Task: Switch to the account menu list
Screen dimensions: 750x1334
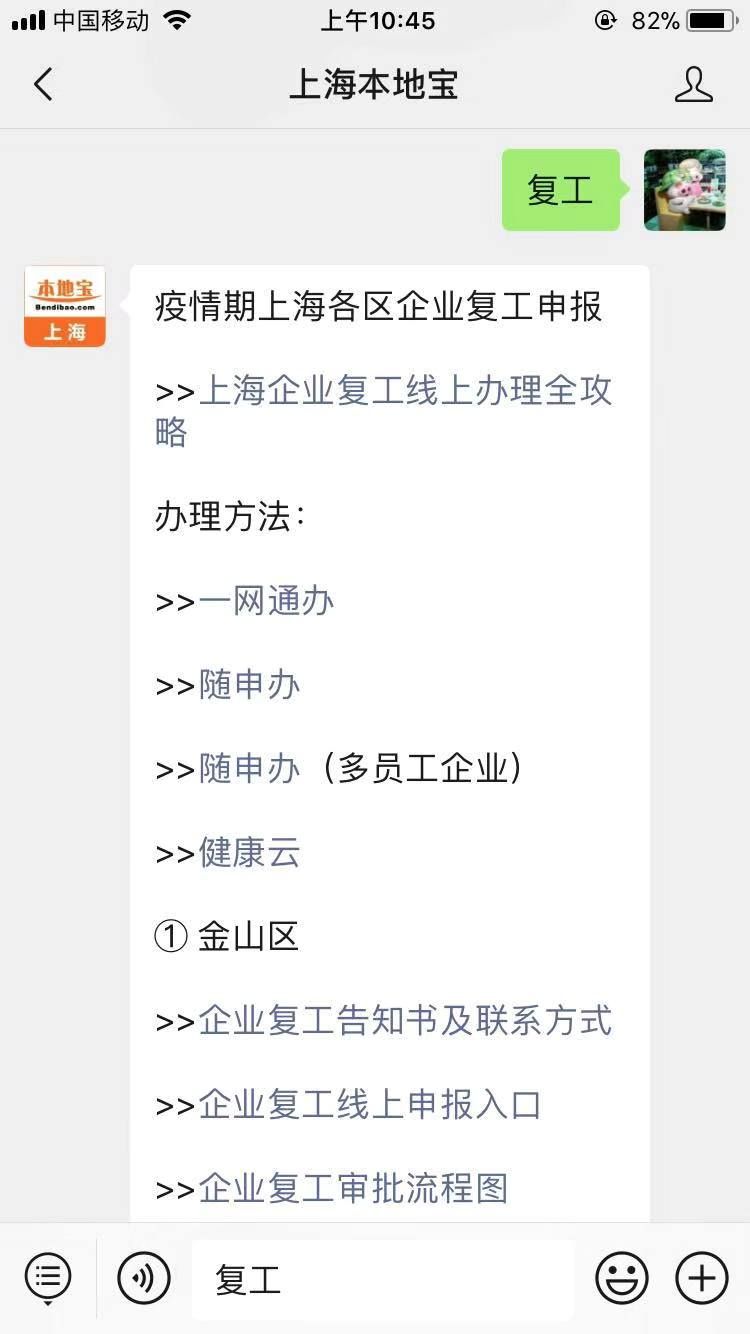Action: pyautogui.click(x=48, y=1278)
